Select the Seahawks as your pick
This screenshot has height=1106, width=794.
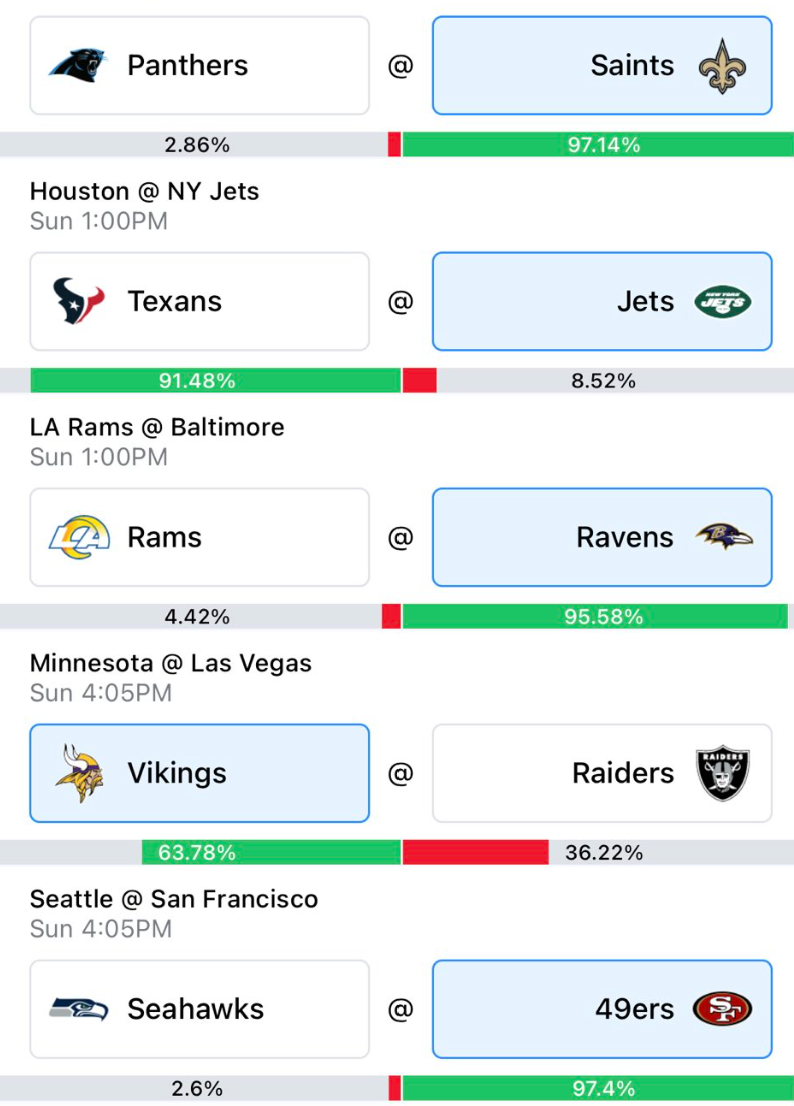click(199, 1009)
